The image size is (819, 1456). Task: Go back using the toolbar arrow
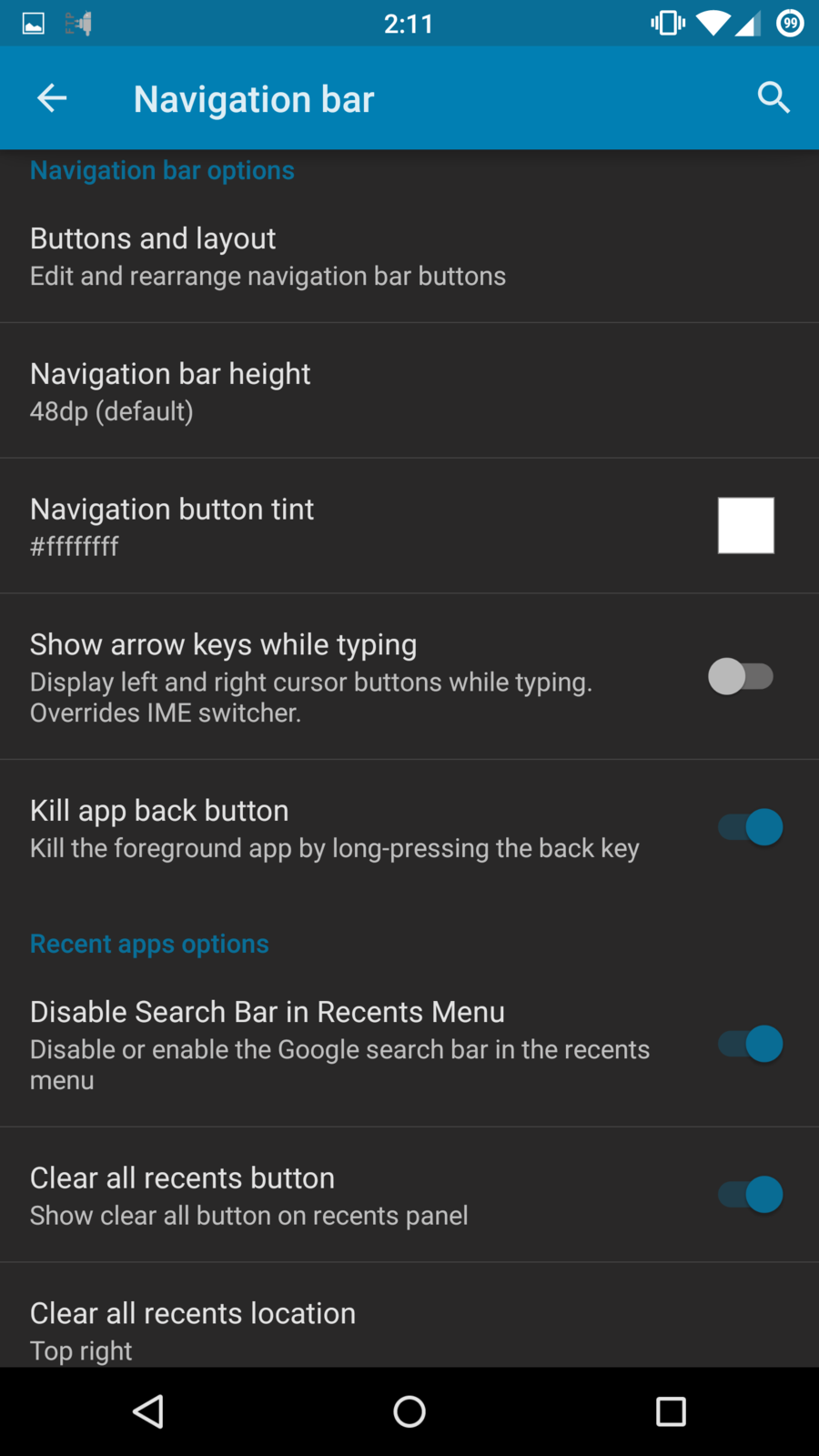point(52,98)
